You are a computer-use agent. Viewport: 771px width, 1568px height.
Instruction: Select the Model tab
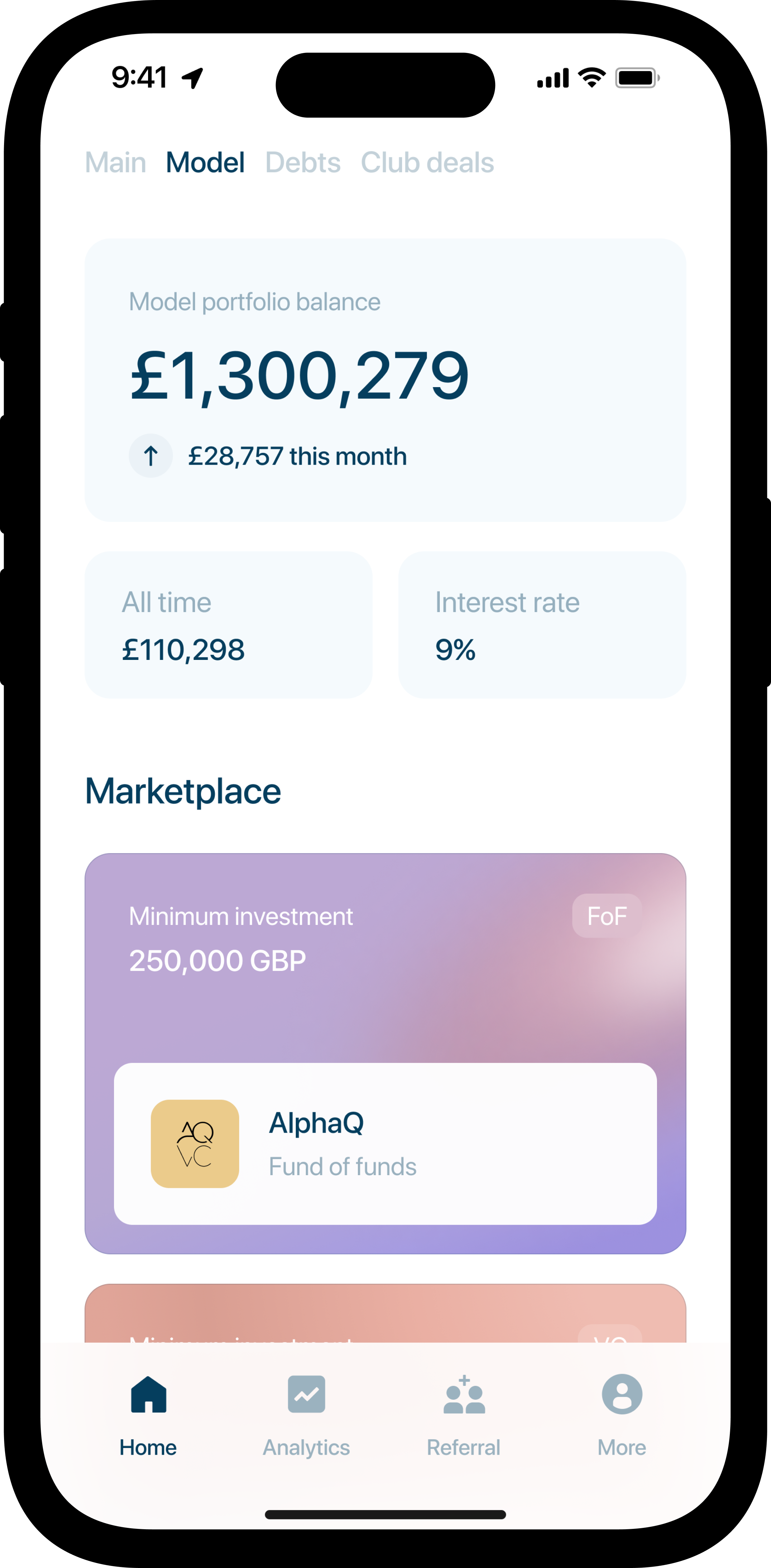point(205,163)
